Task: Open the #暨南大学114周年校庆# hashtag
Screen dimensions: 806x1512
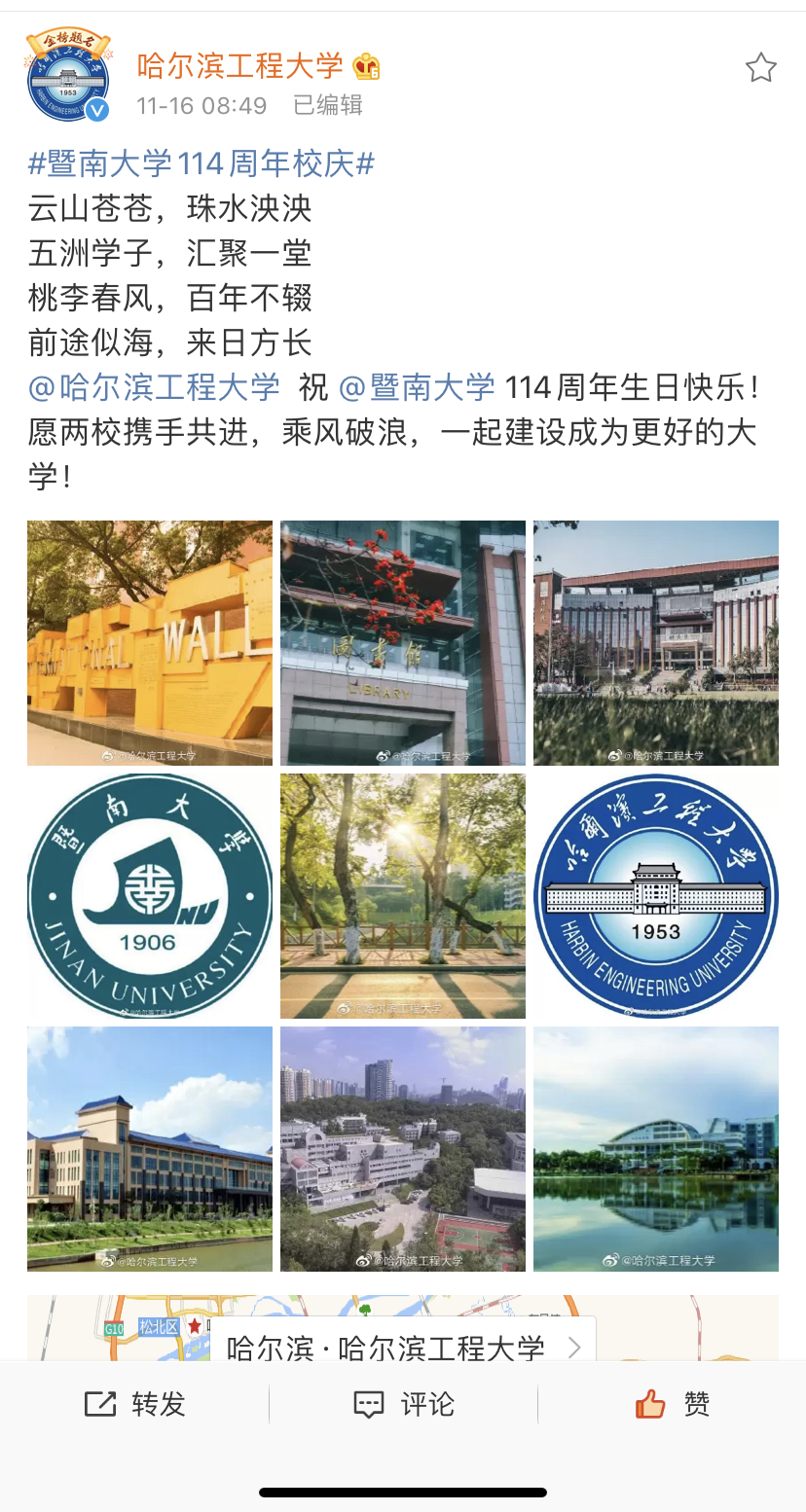Action: click(201, 163)
